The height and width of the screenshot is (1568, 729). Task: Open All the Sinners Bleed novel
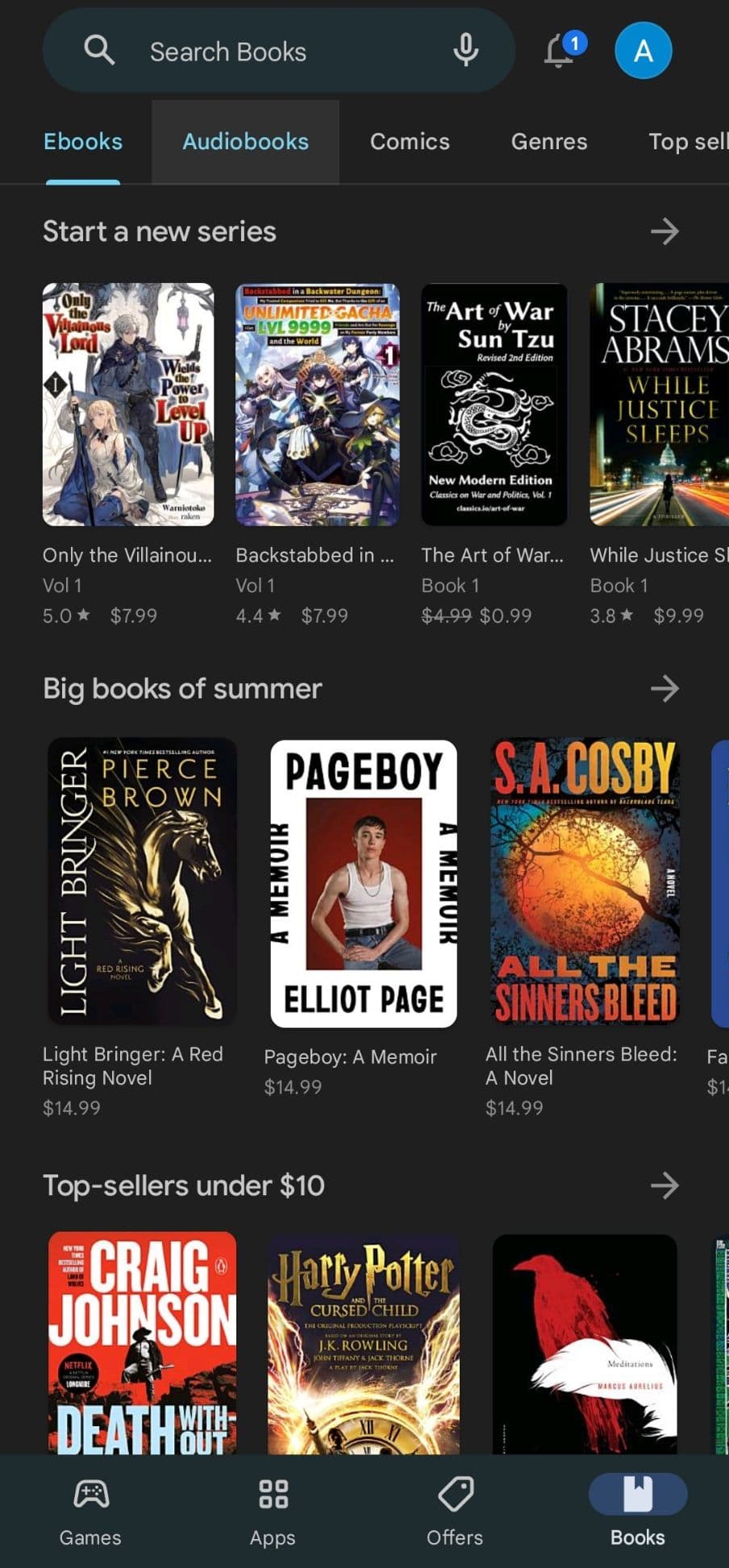[585, 882]
